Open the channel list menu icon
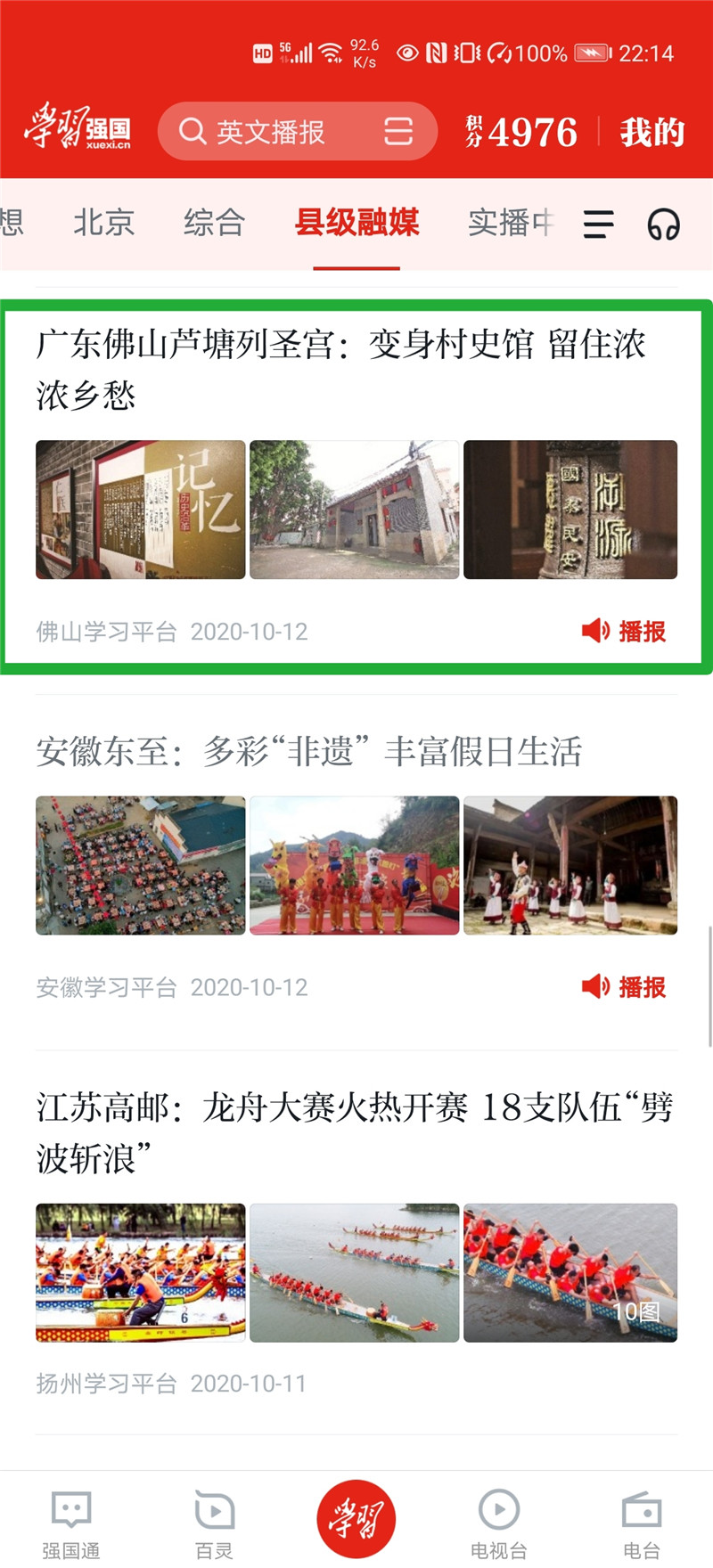 [598, 224]
